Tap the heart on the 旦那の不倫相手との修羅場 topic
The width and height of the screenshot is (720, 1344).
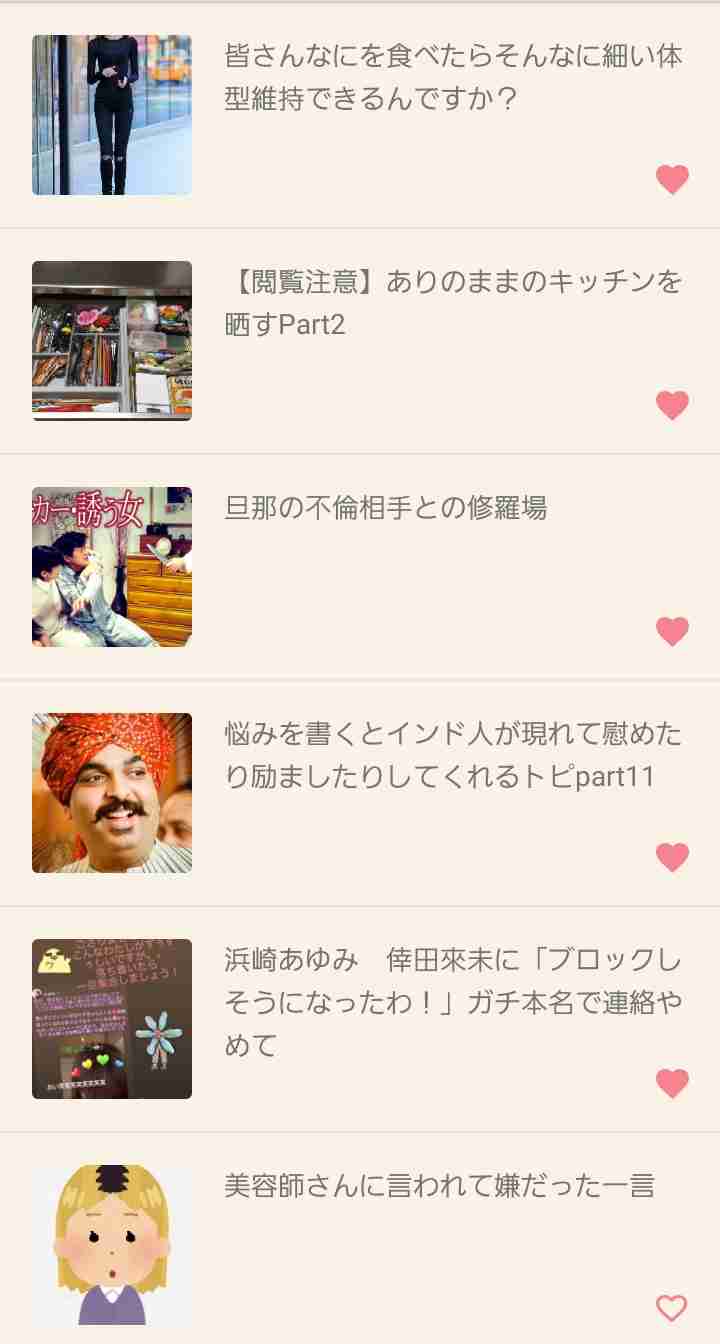[672, 632]
